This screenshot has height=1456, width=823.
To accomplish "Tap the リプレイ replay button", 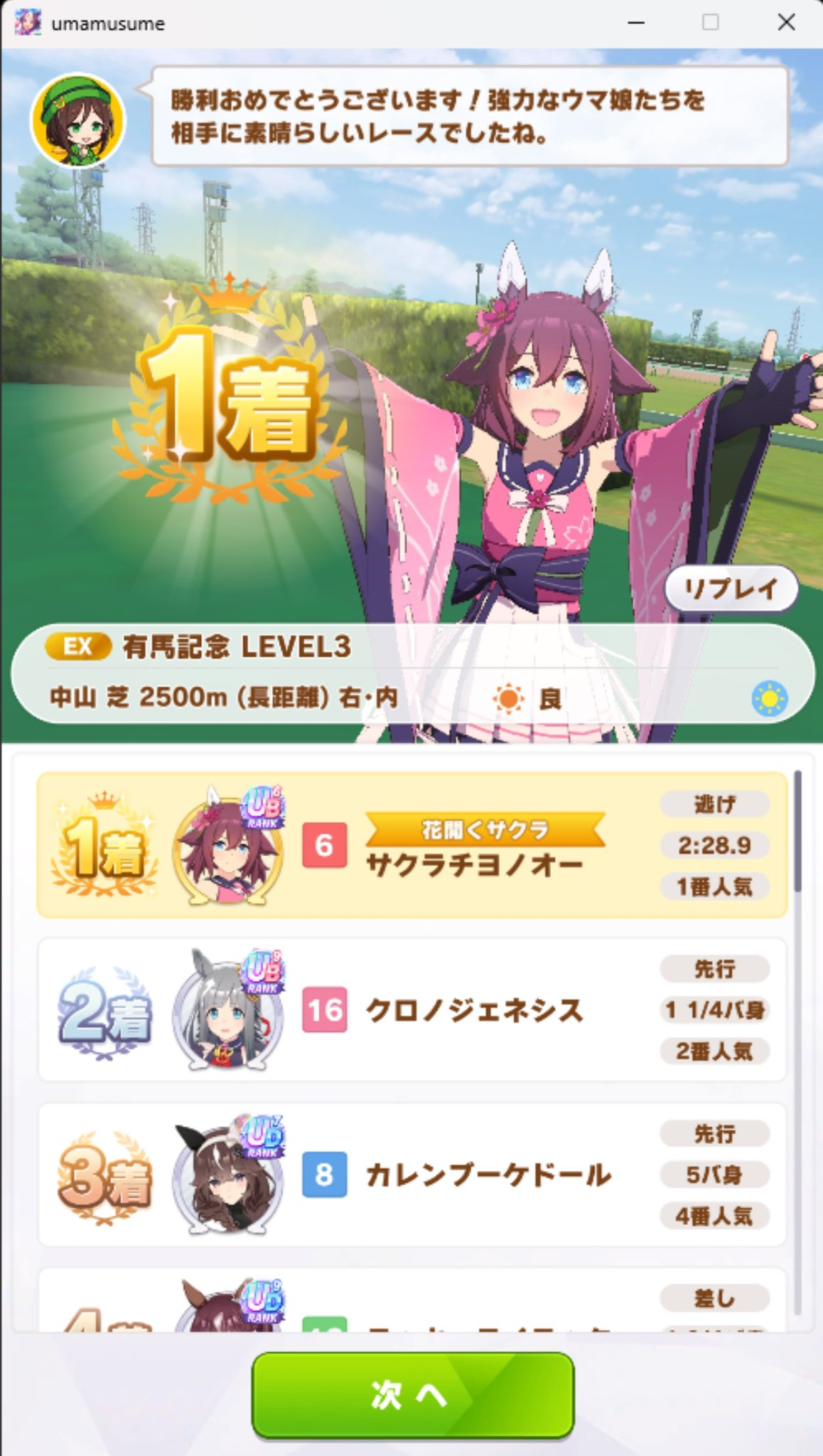I will pyautogui.click(x=731, y=589).
